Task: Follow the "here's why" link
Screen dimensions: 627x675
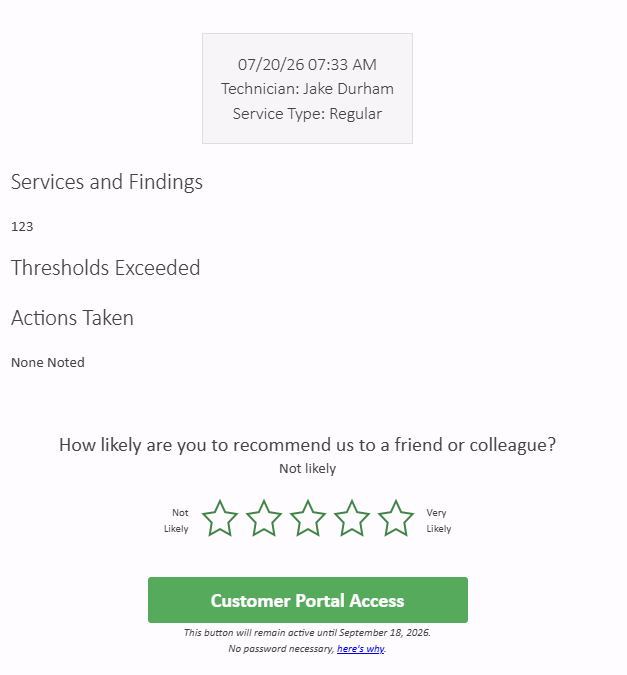Action: tap(360, 648)
